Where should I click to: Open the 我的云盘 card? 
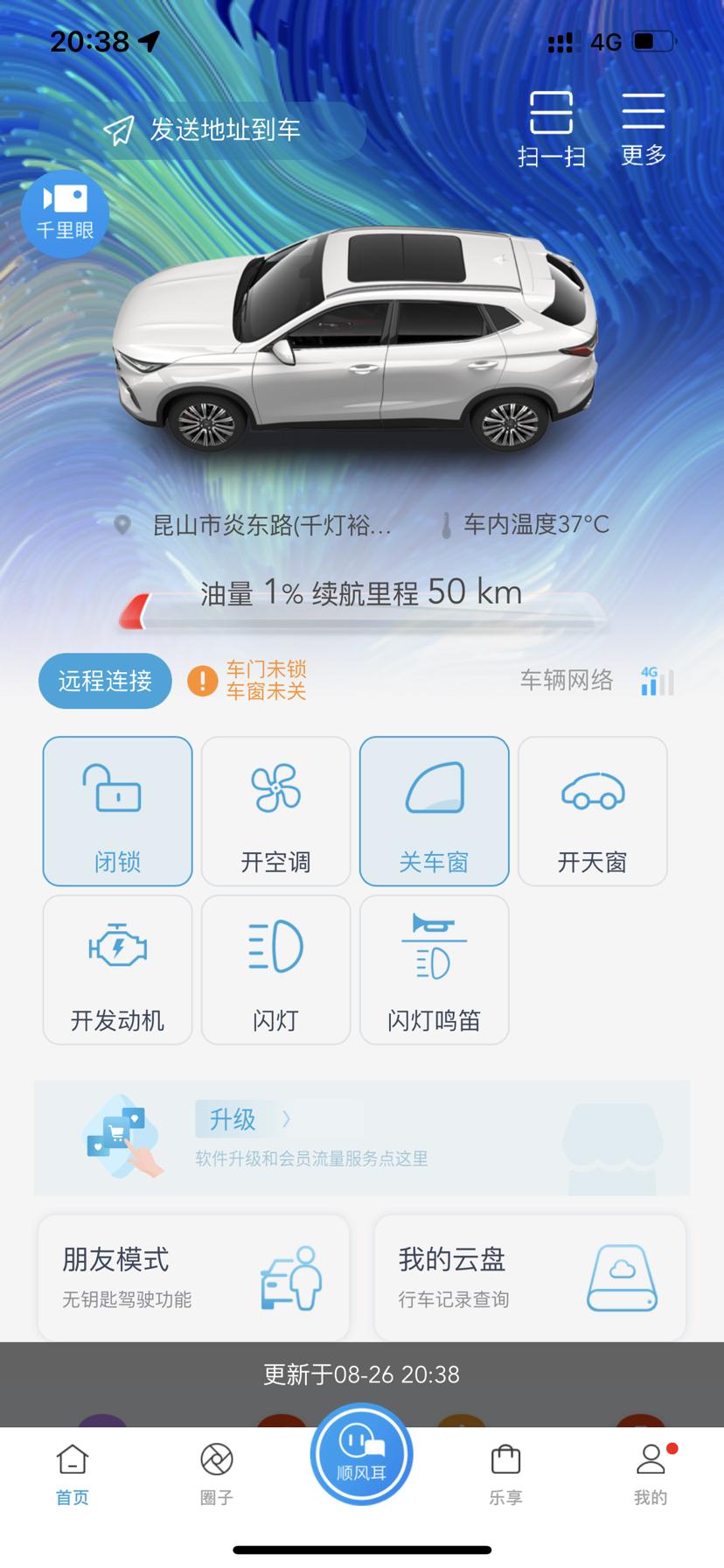(529, 1277)
